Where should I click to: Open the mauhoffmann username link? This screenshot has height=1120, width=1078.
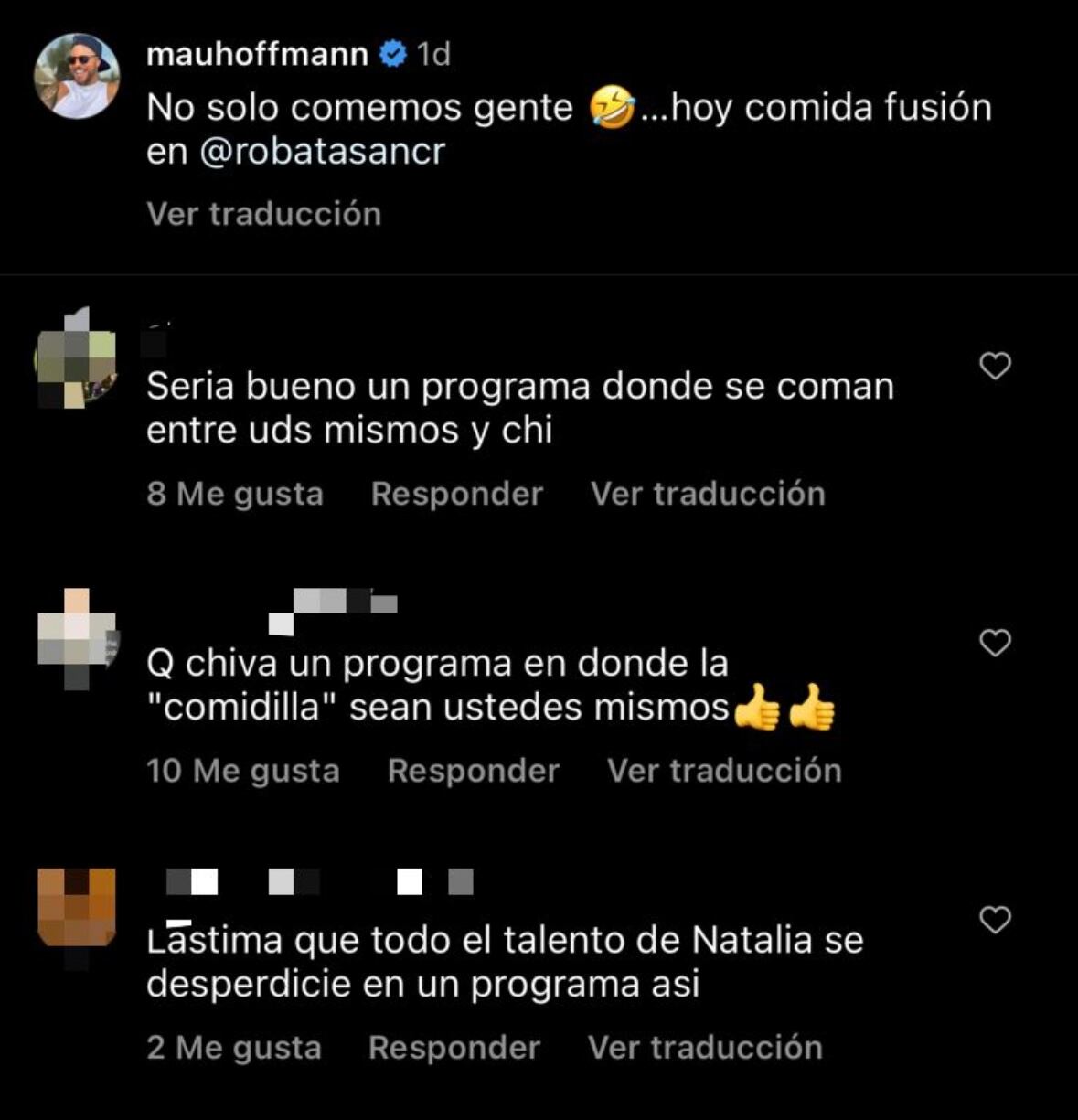tap(257, 55)
